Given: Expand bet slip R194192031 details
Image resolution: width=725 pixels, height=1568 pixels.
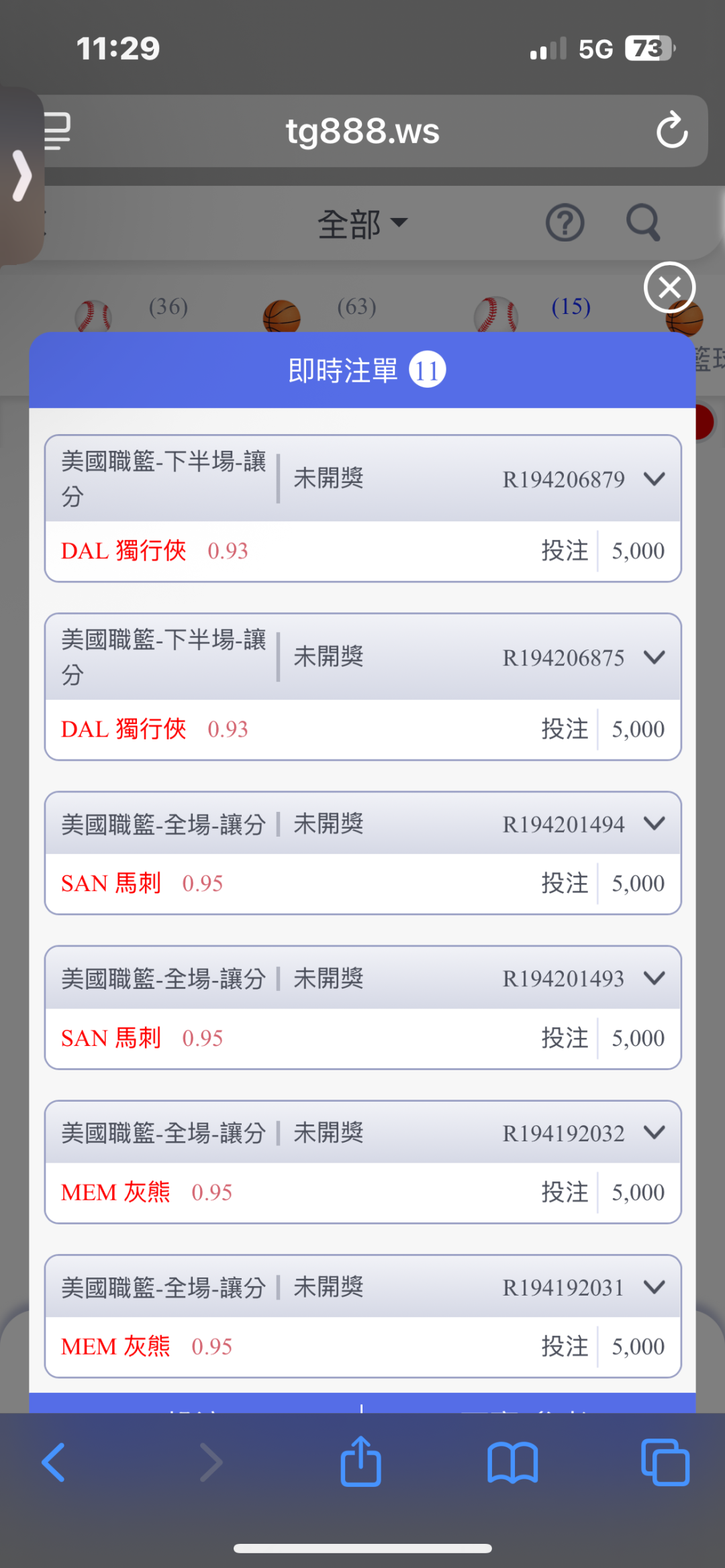Looking at the screenshot, I should (x=654, y=1287).
